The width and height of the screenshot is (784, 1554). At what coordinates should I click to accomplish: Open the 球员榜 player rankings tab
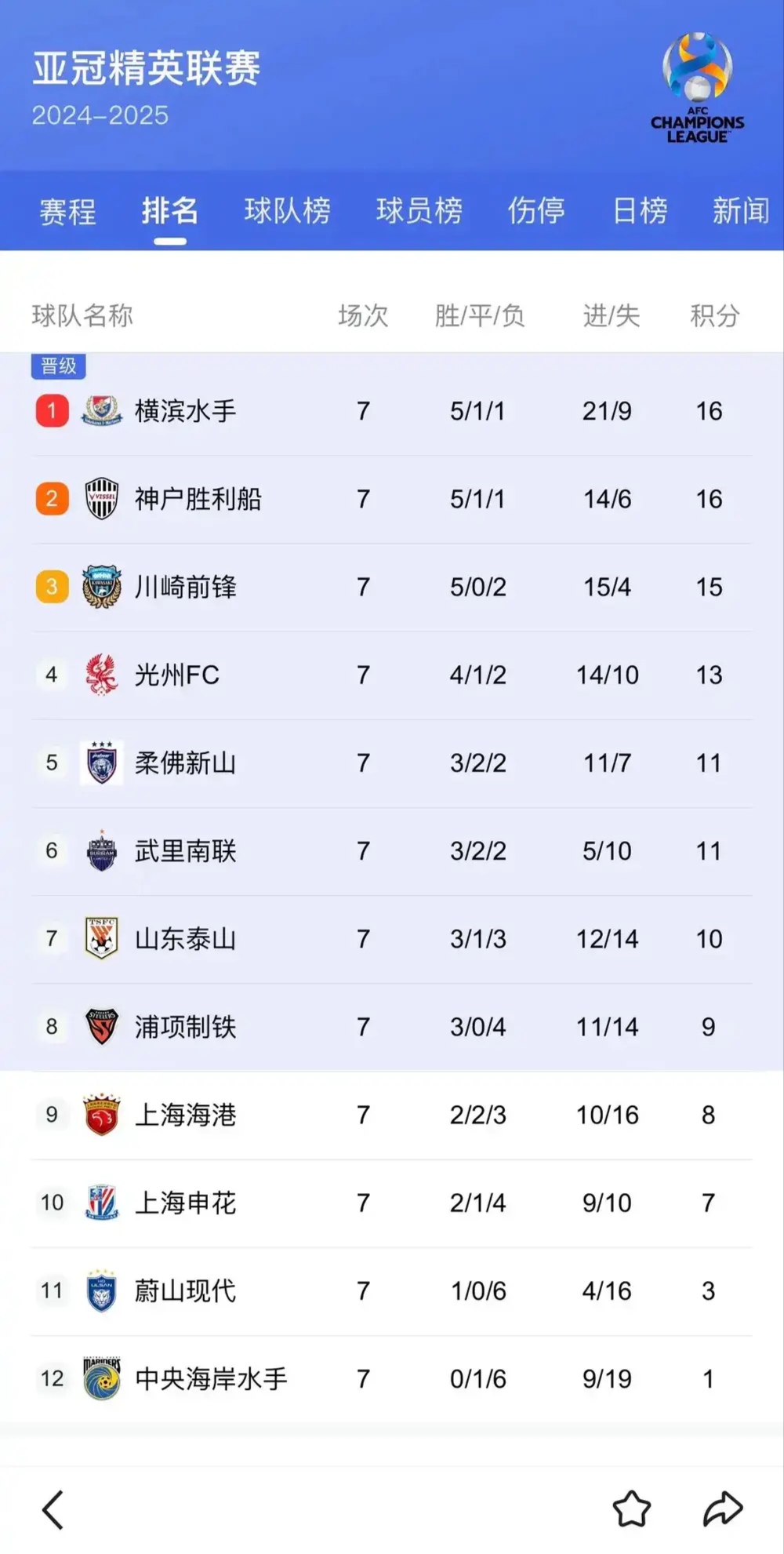[x=419, y=212]
